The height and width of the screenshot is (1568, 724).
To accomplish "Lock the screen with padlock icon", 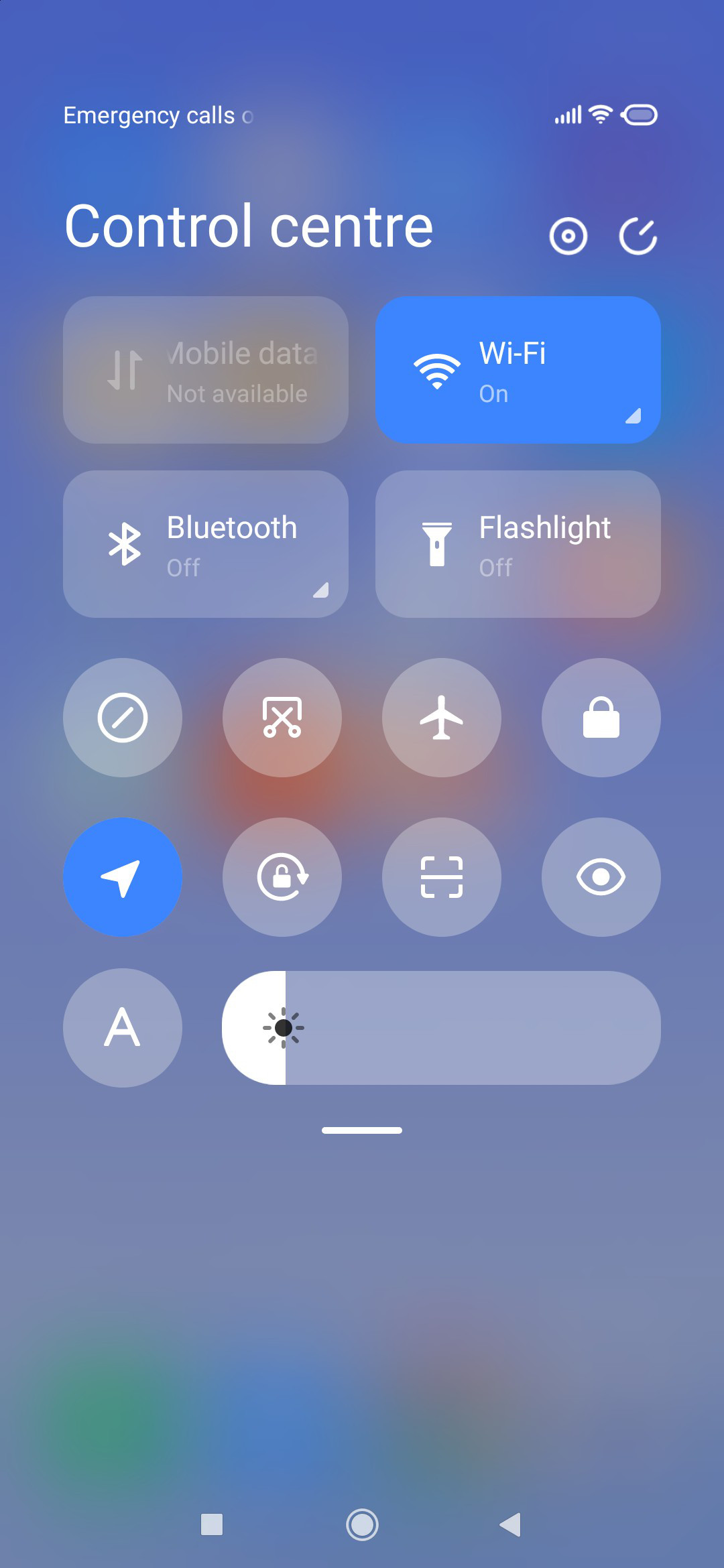I will coord(601,718).
